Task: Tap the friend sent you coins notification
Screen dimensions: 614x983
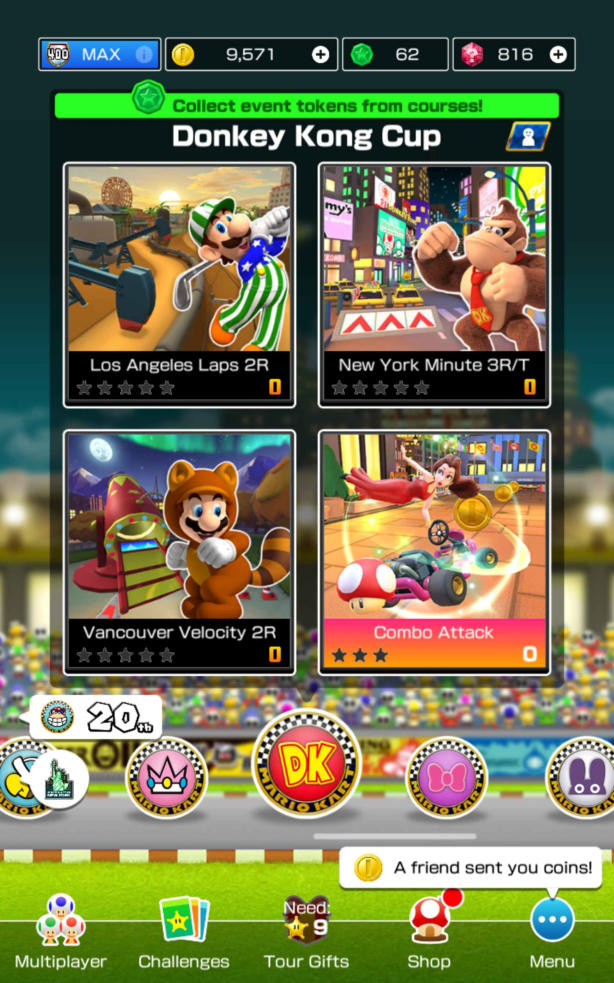Action: click(470, 867)
